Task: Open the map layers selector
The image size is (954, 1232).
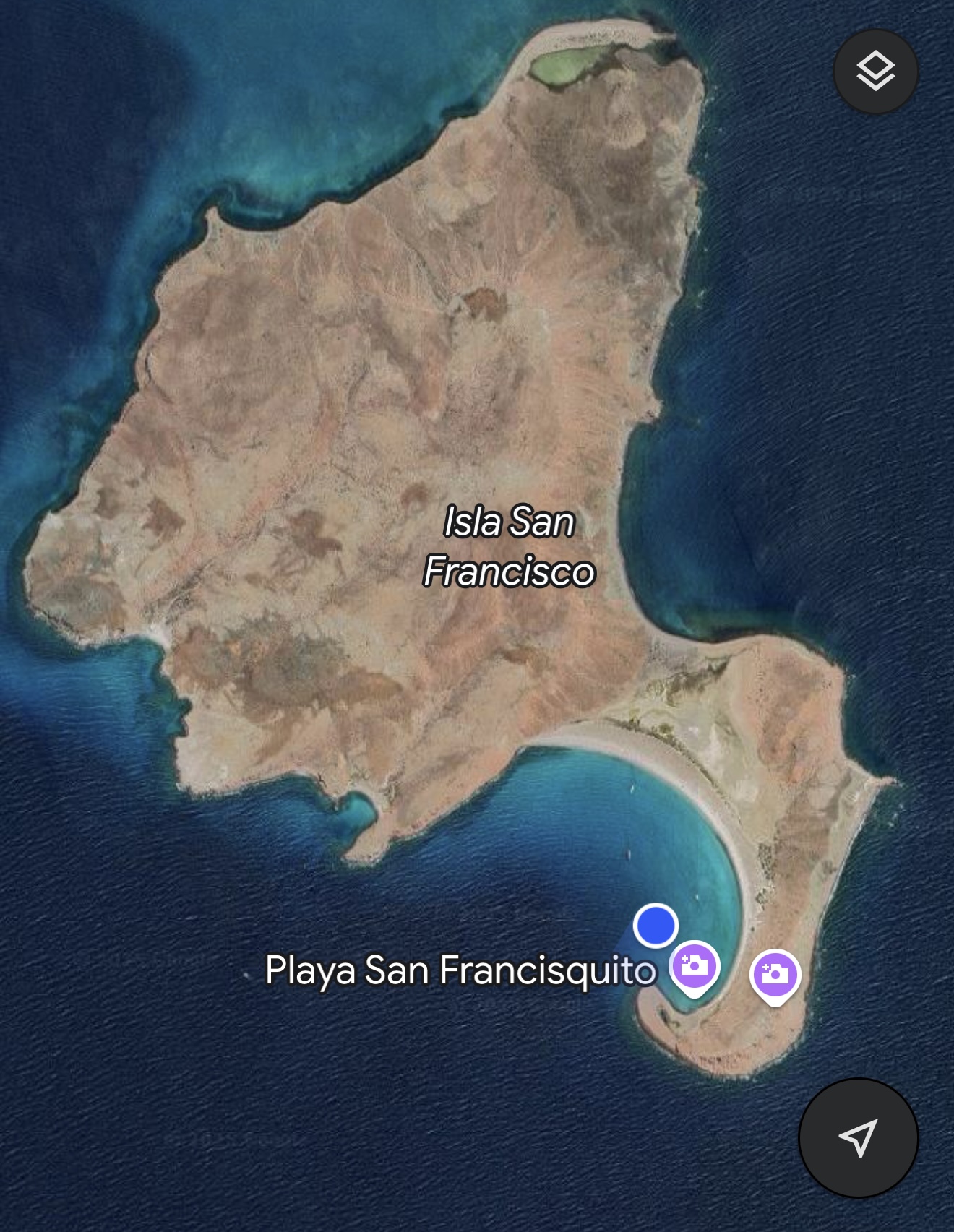Action: (x=875, y=72)
